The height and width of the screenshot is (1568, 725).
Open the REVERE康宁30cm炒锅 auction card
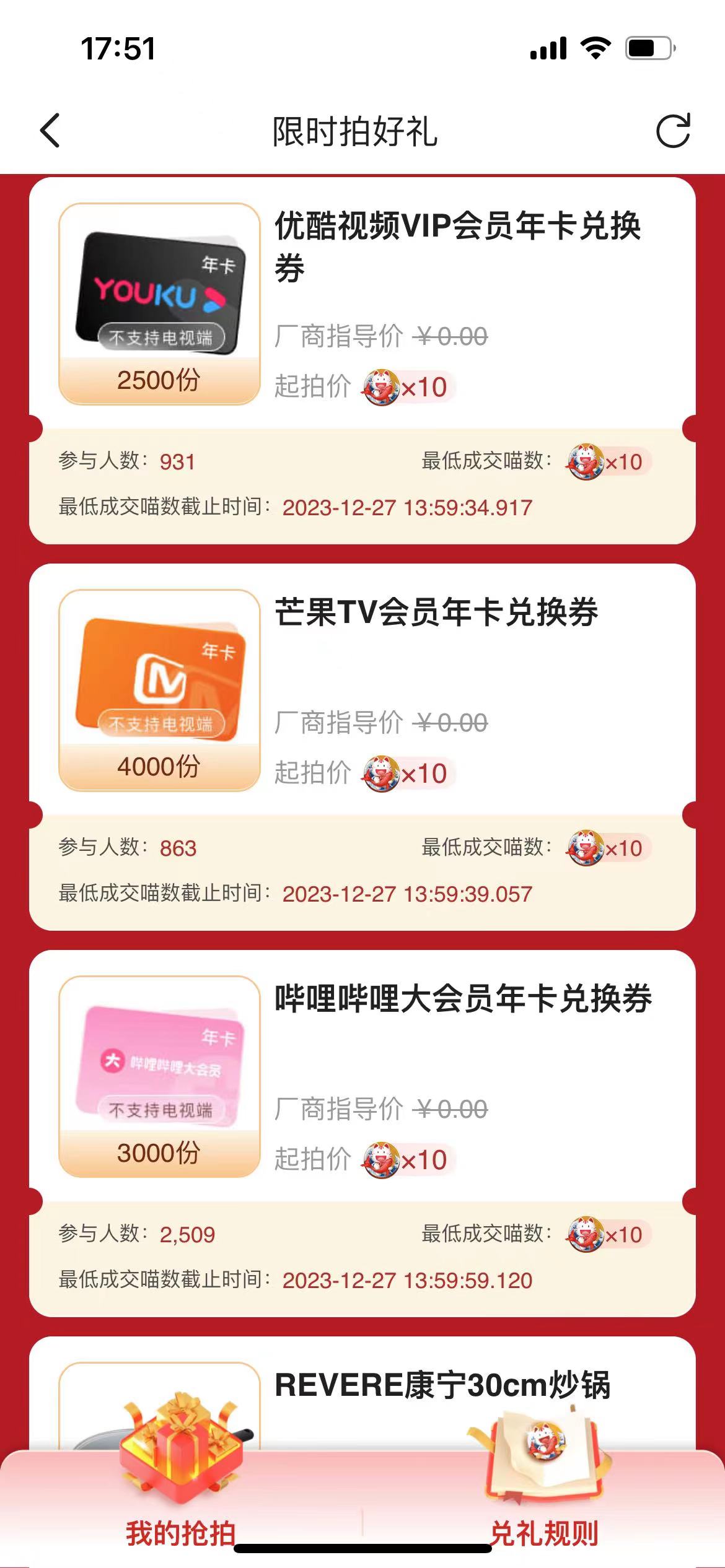click(x=442, y=1385)
